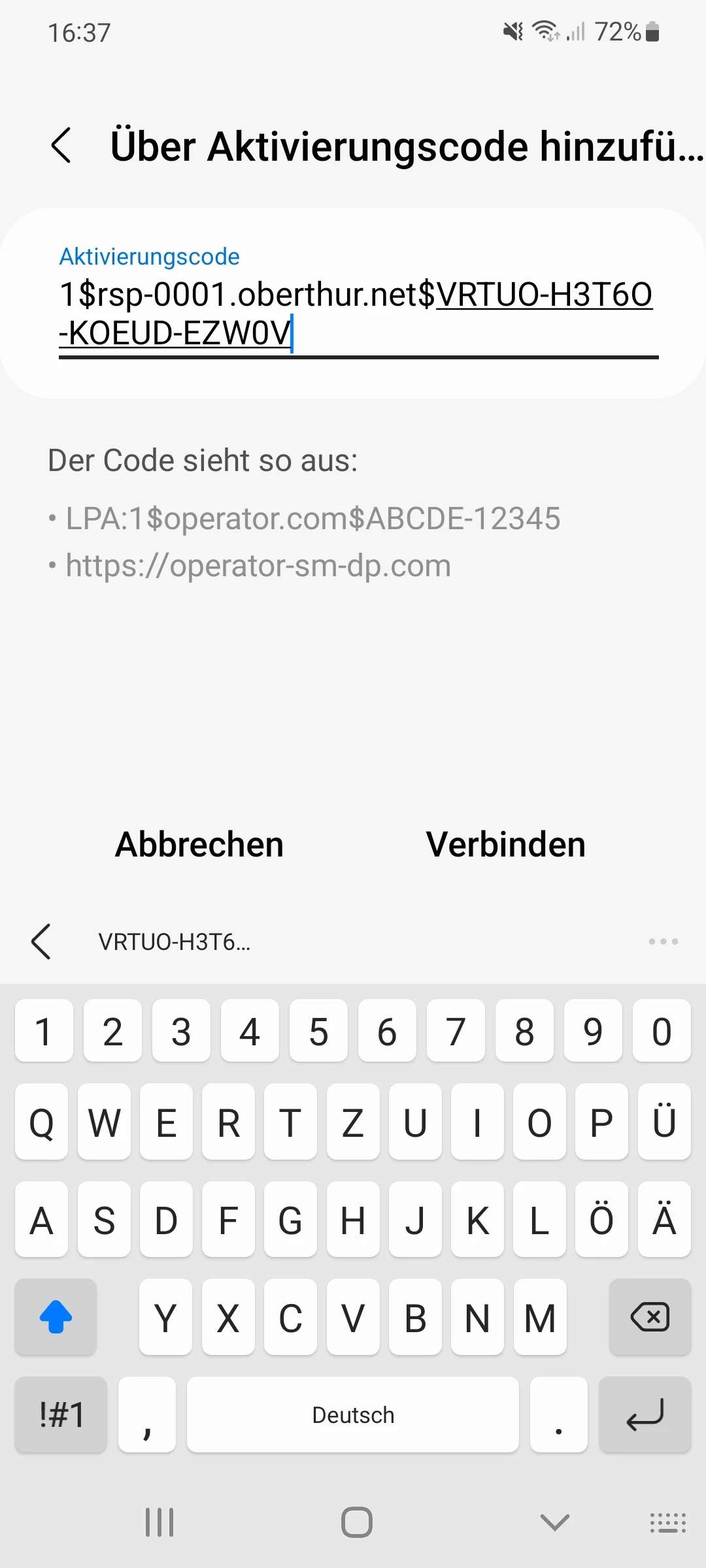Switch to the !#1 symbols keyboard
The height and width of the screenshot is (1568, 706).
(61, 1415)
